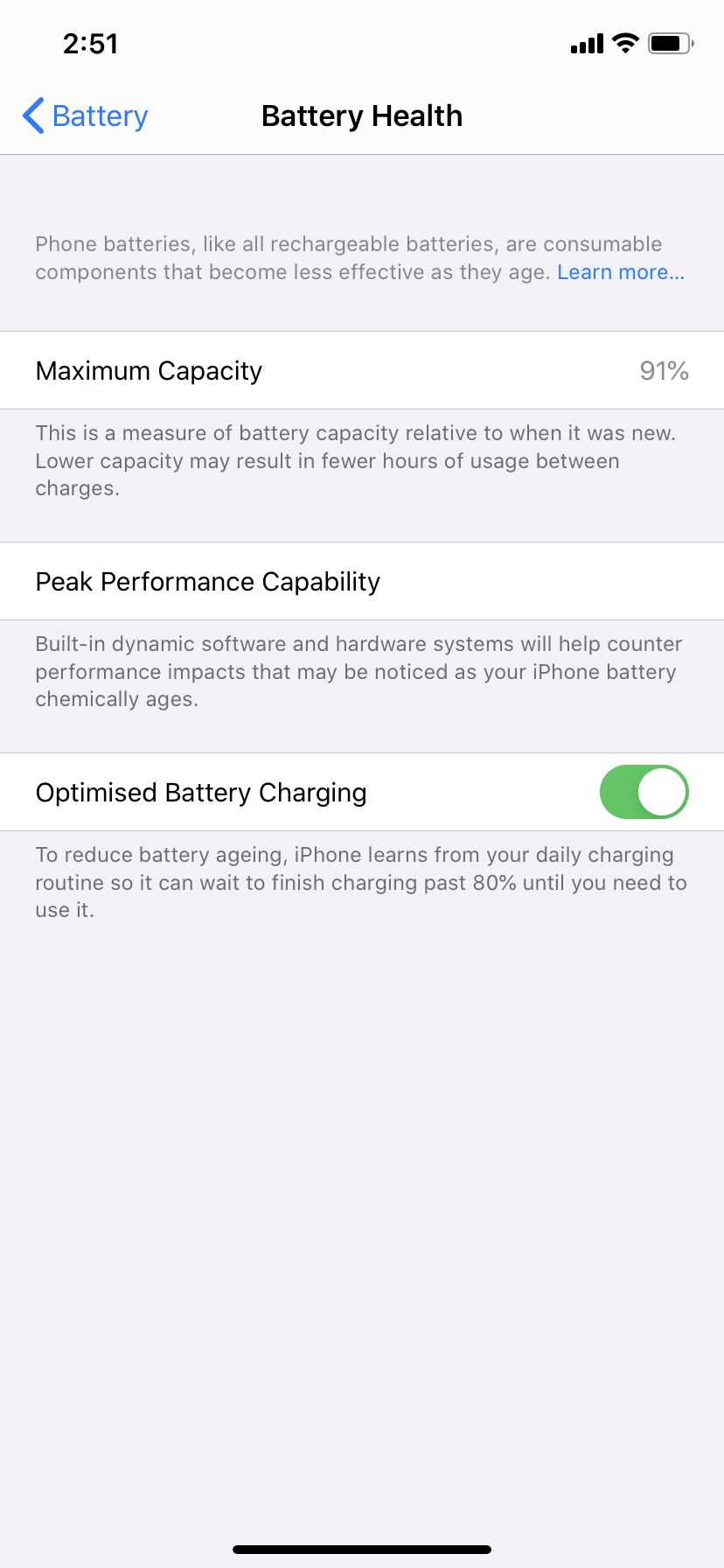Turn off Optimised Battery Charging
The width and height of the screenshot is (724, 1568).
(x=644, y=792)
